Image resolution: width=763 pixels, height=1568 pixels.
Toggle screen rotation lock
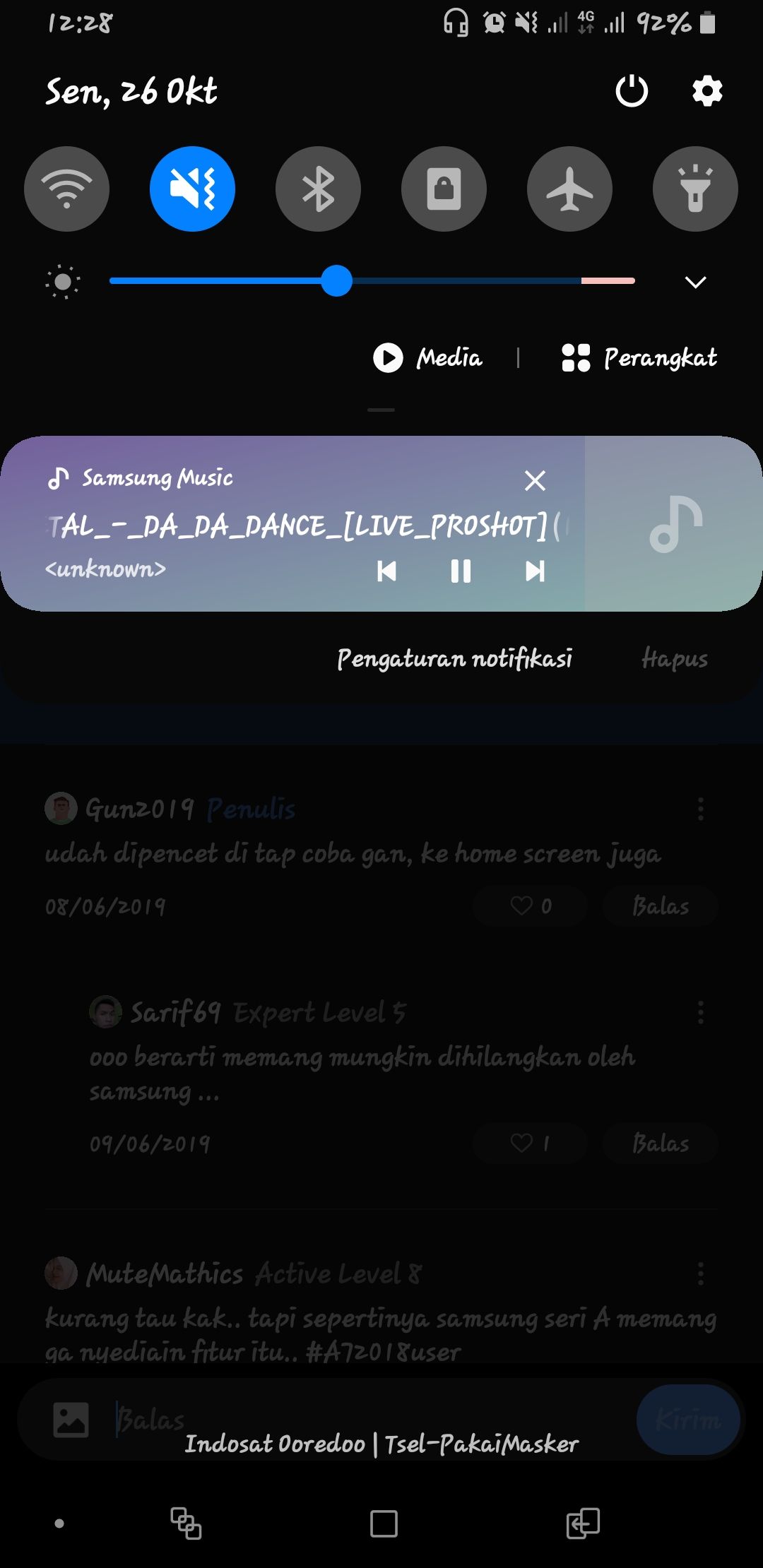[x=444, y=189]
